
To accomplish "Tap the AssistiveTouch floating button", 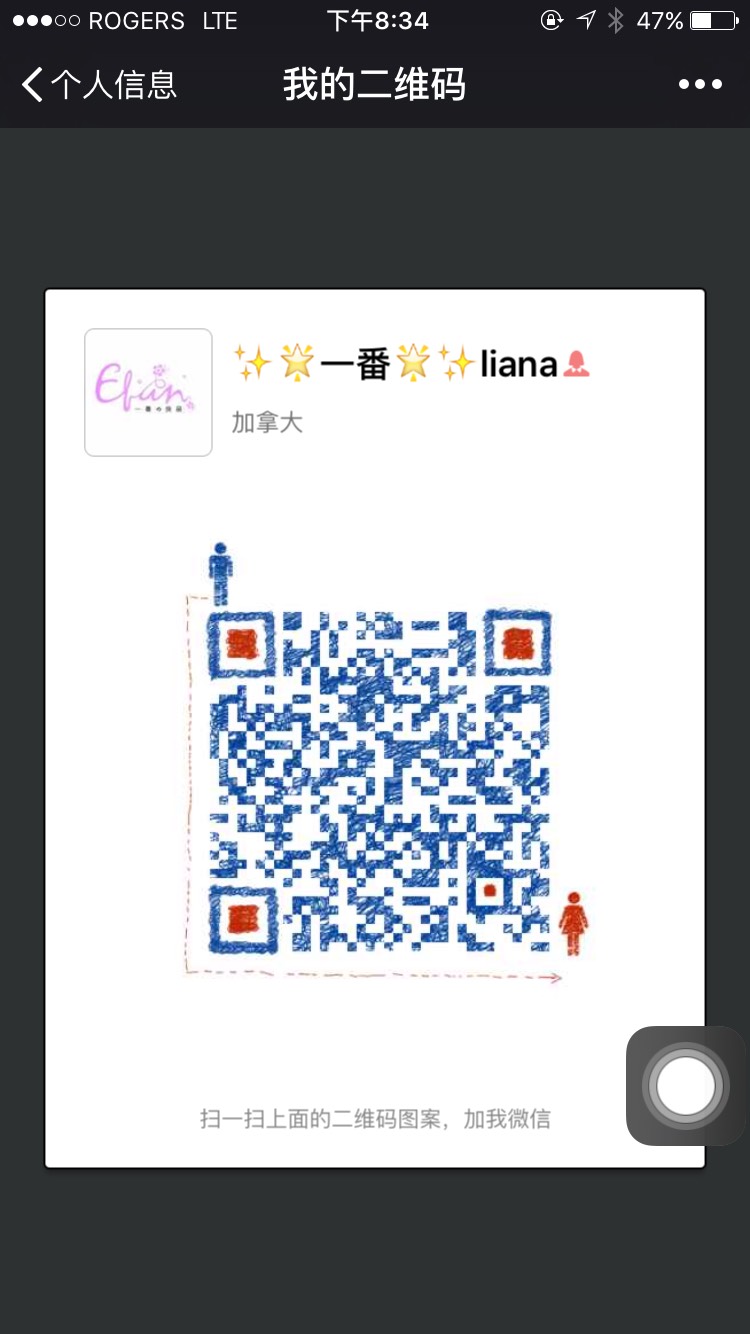I will [687, 1086].
